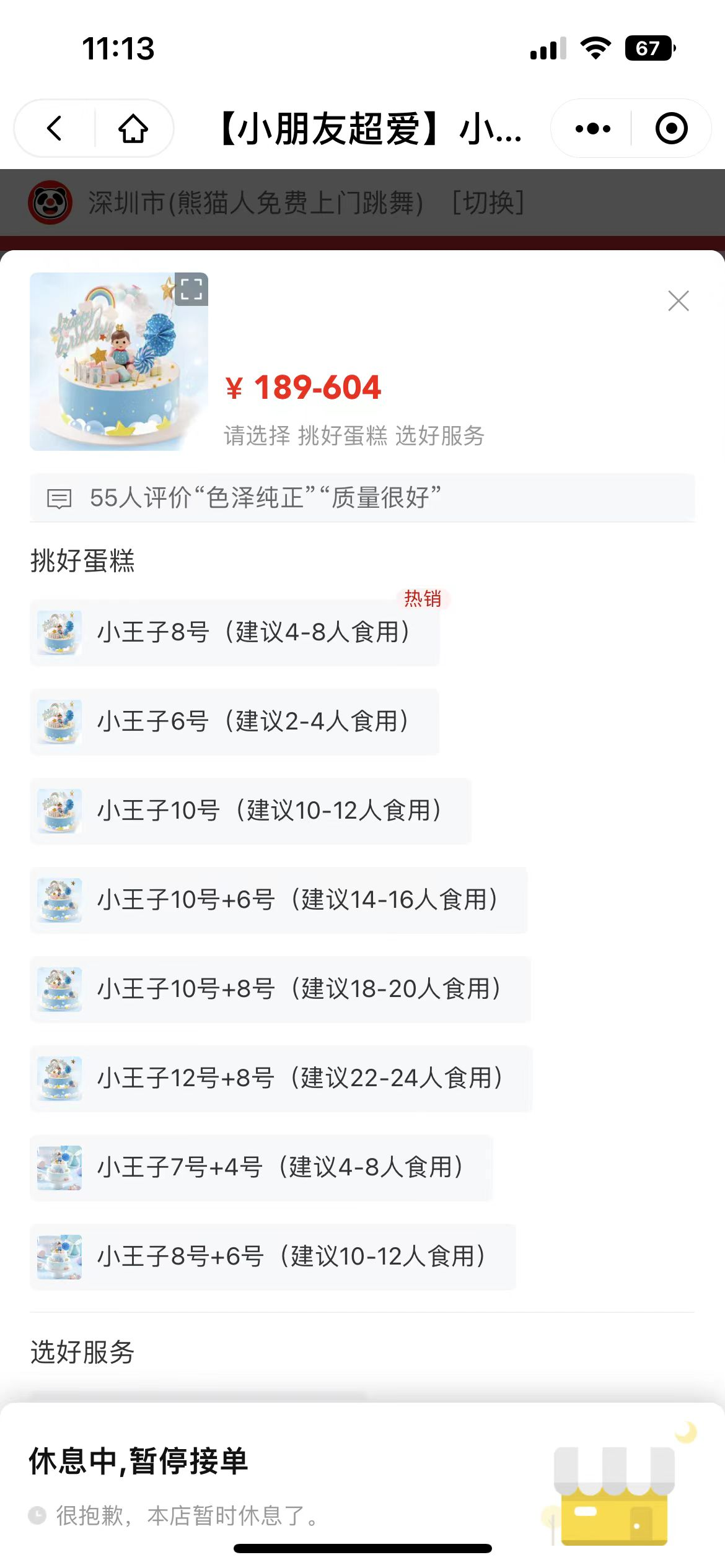This screenshot has width=725, height=1568.
Task: Select 小王子10号+6号 (建议14-16人食用)
Action: pyautogui.click(x=279, y=900)
